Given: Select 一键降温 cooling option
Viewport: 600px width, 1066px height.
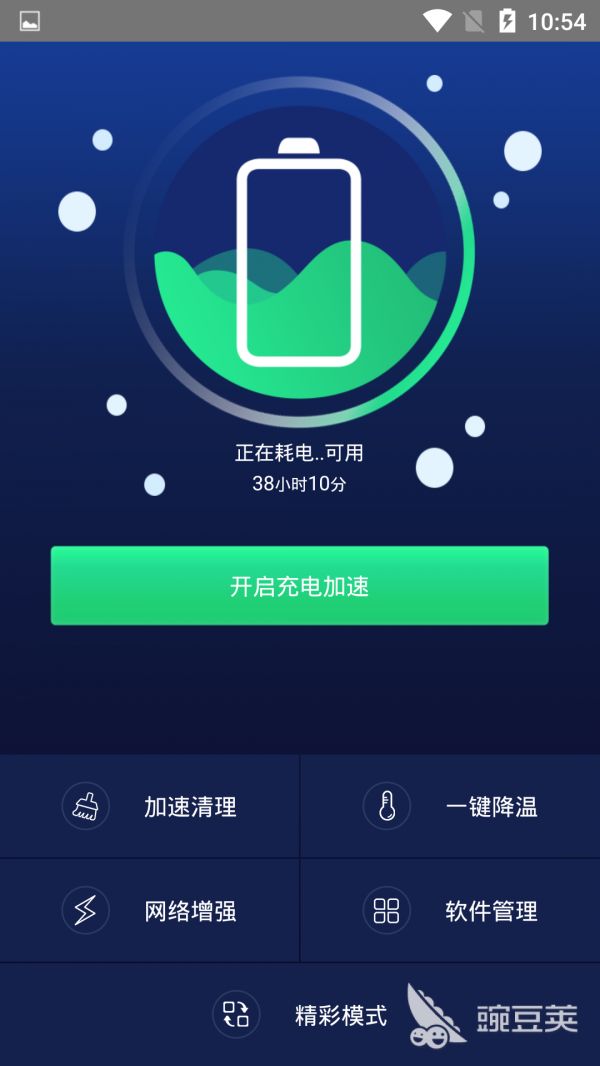Looking at the screenshot, I should tap(450, 806).
